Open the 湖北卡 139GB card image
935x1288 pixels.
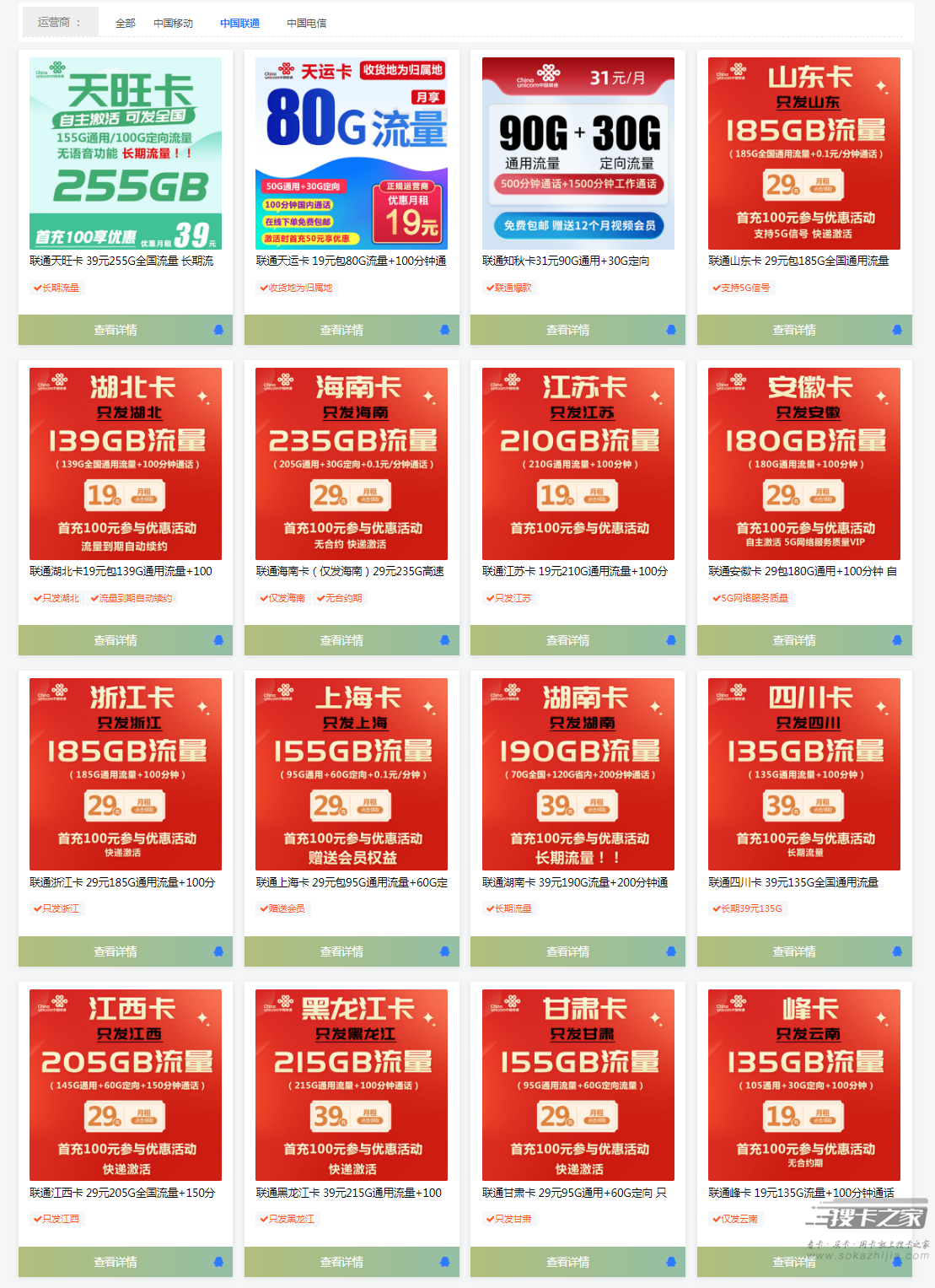tap(126, 464)
